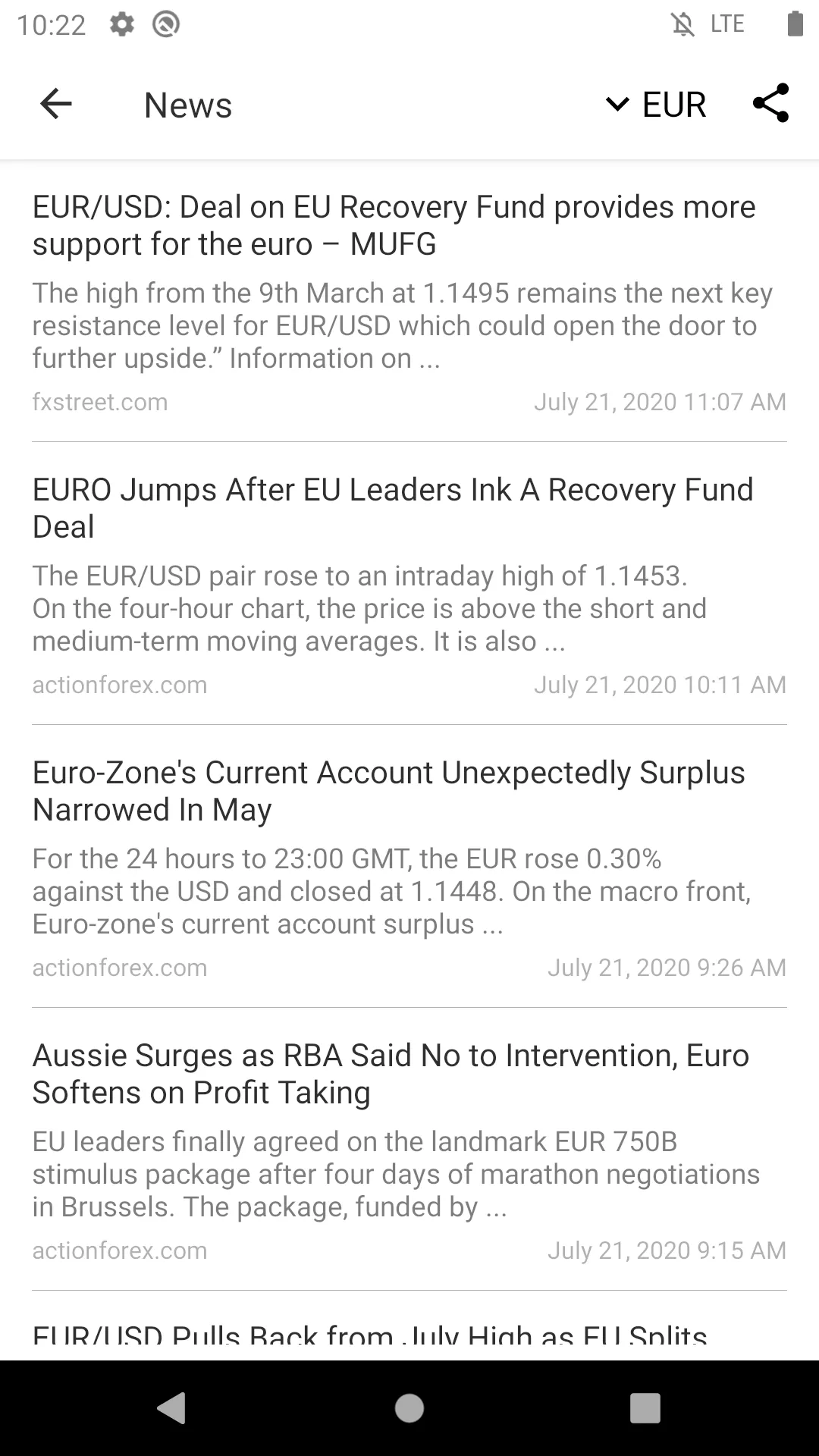The width and height of the screenshot is (819, 1456).
Task: Tap the notifications-off icon in the status bar
Action: point(683,24)
